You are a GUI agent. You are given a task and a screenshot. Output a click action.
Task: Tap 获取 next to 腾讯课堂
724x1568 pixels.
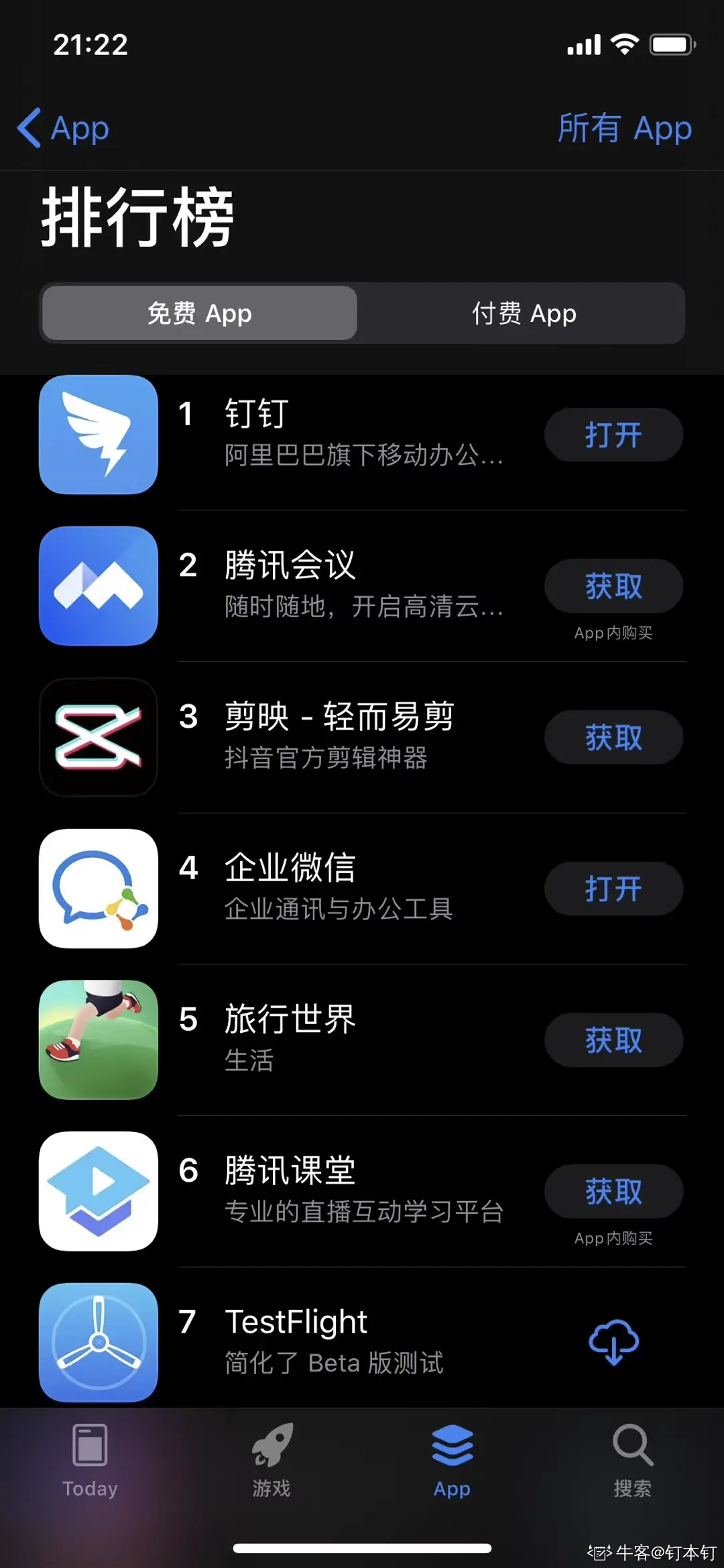613,1192
